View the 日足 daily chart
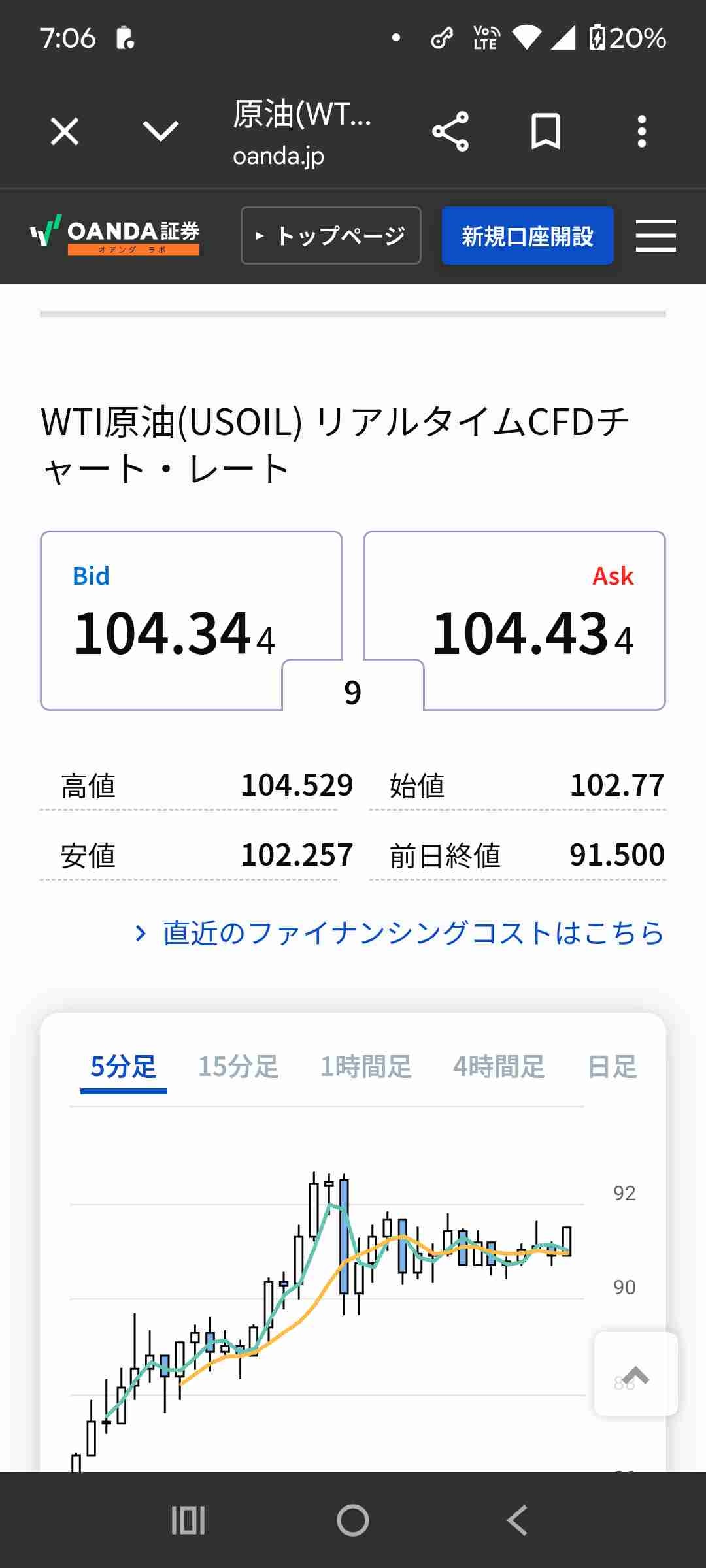 (612, 1067)
